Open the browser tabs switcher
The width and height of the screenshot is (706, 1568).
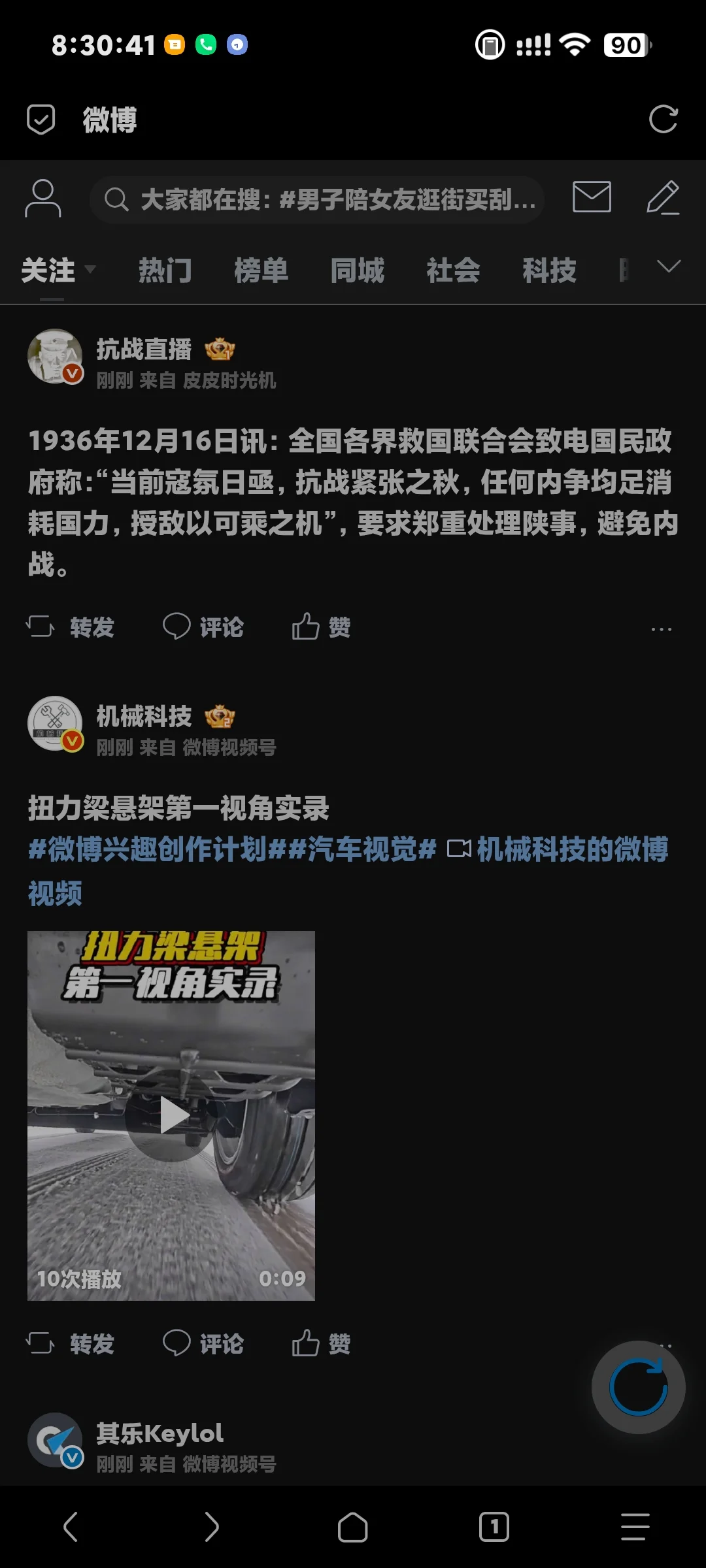(x=494, y=1527)
